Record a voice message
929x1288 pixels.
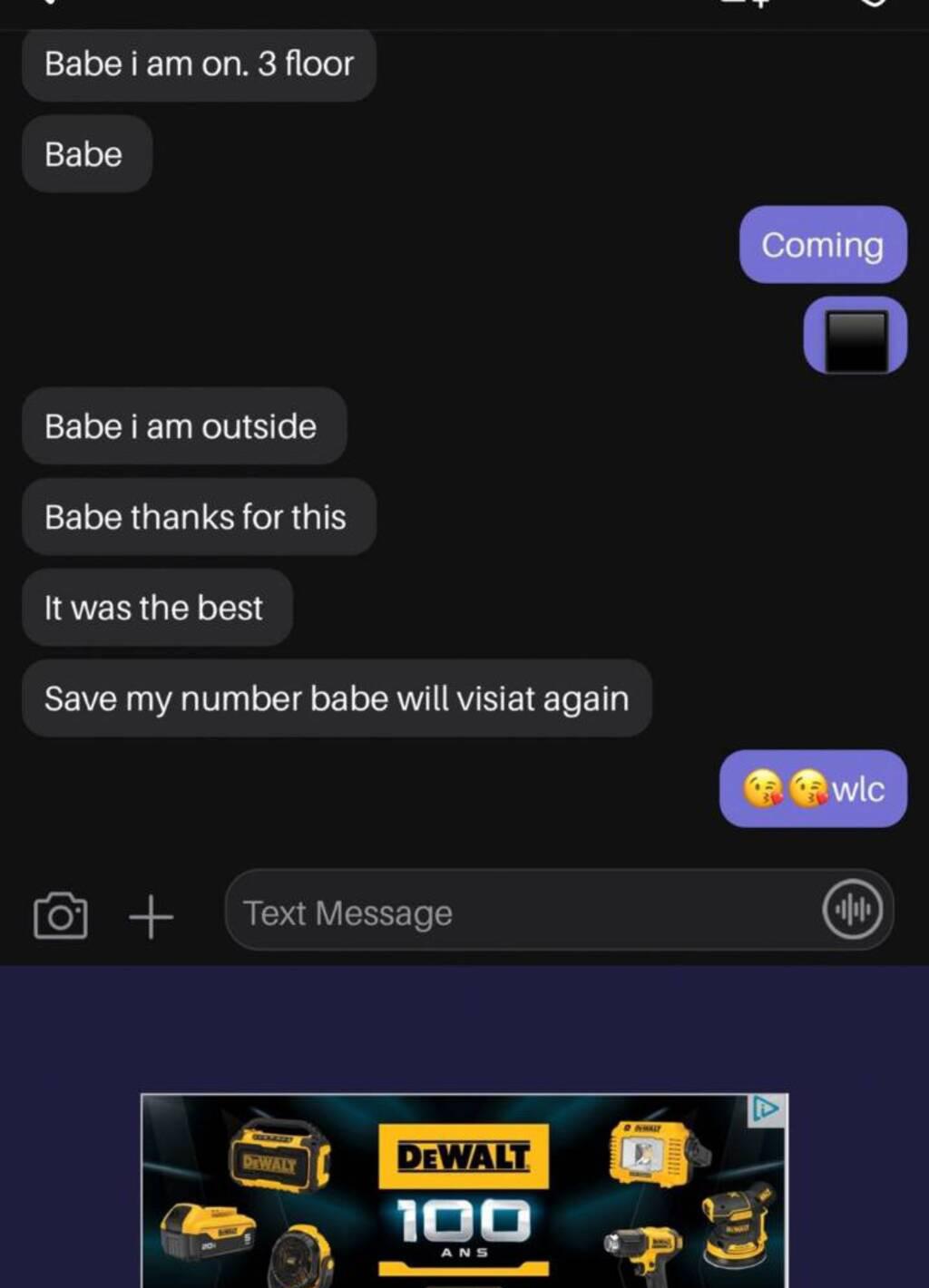pos(852,910)
